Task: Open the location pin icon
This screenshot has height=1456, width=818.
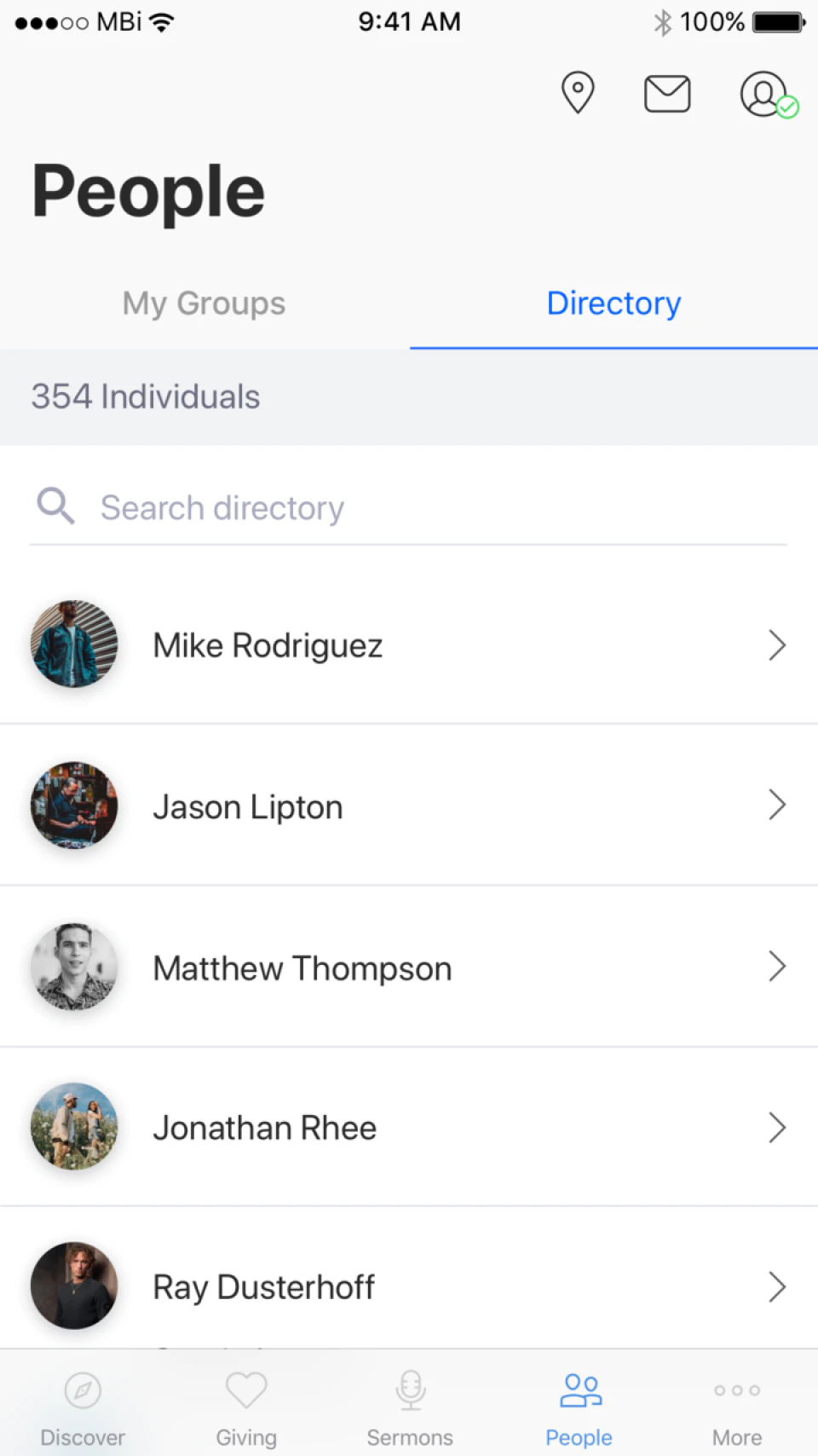Action: [x=577, y=94]
